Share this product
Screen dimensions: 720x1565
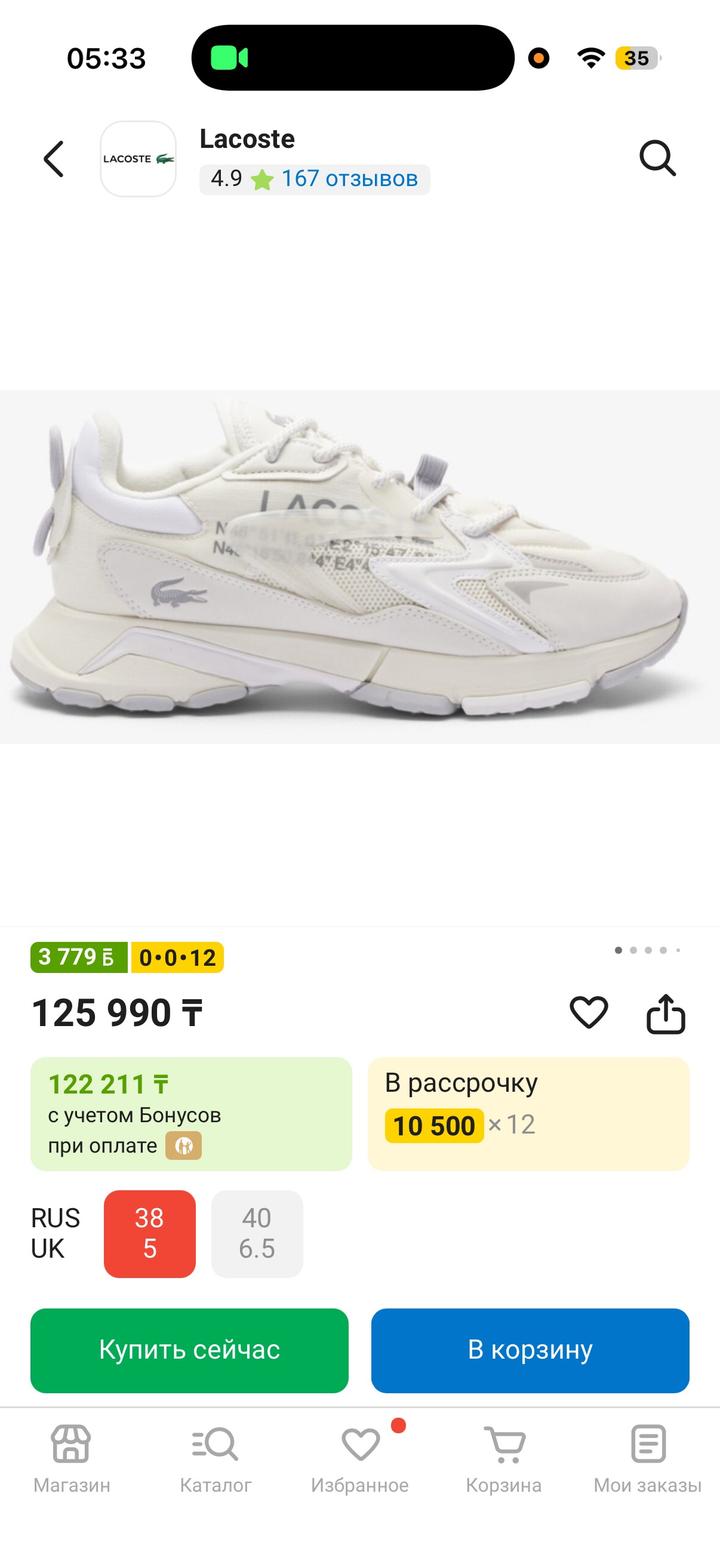[665, 1014]
